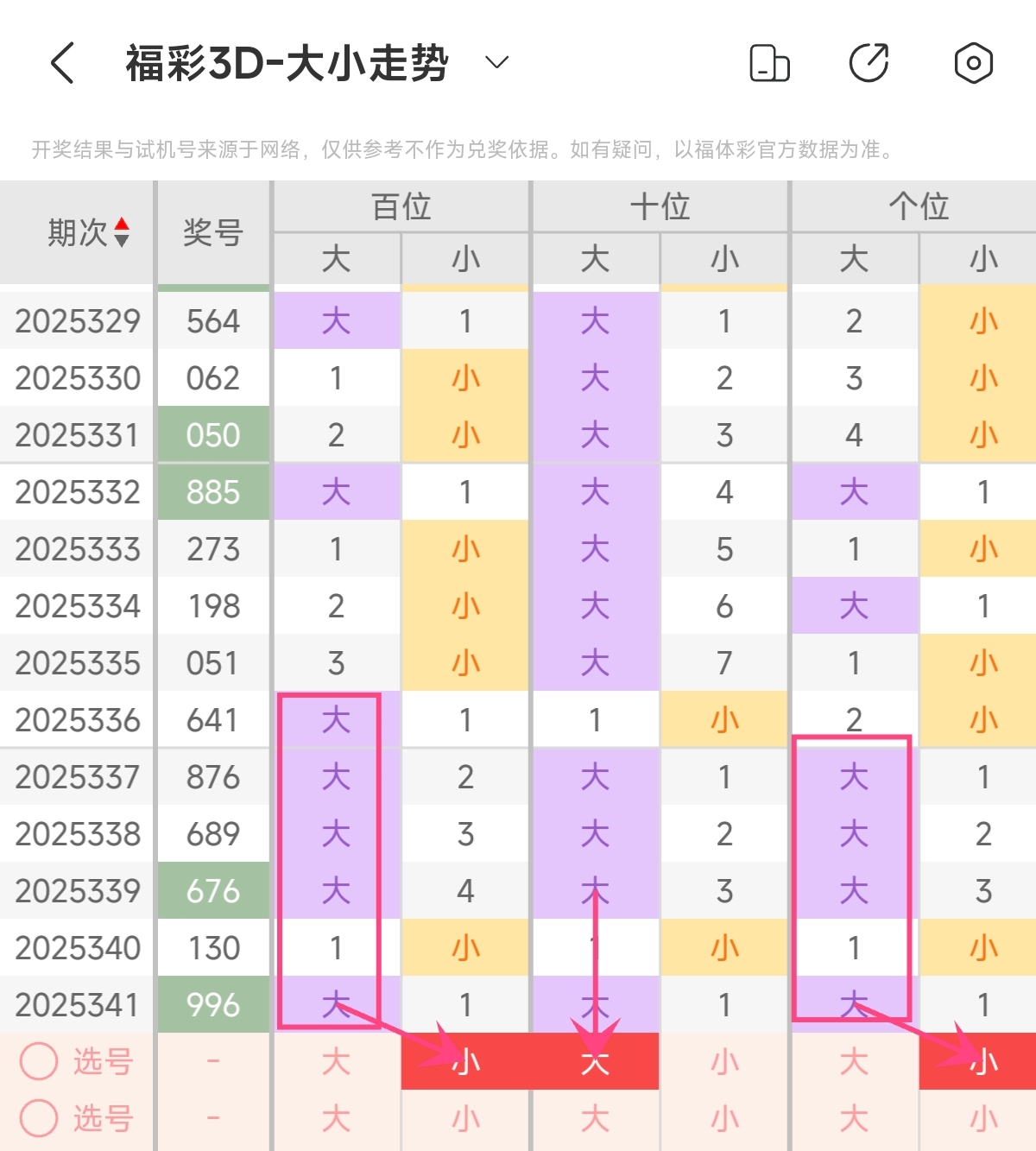Share this trend chart

(x=869, y=63)
